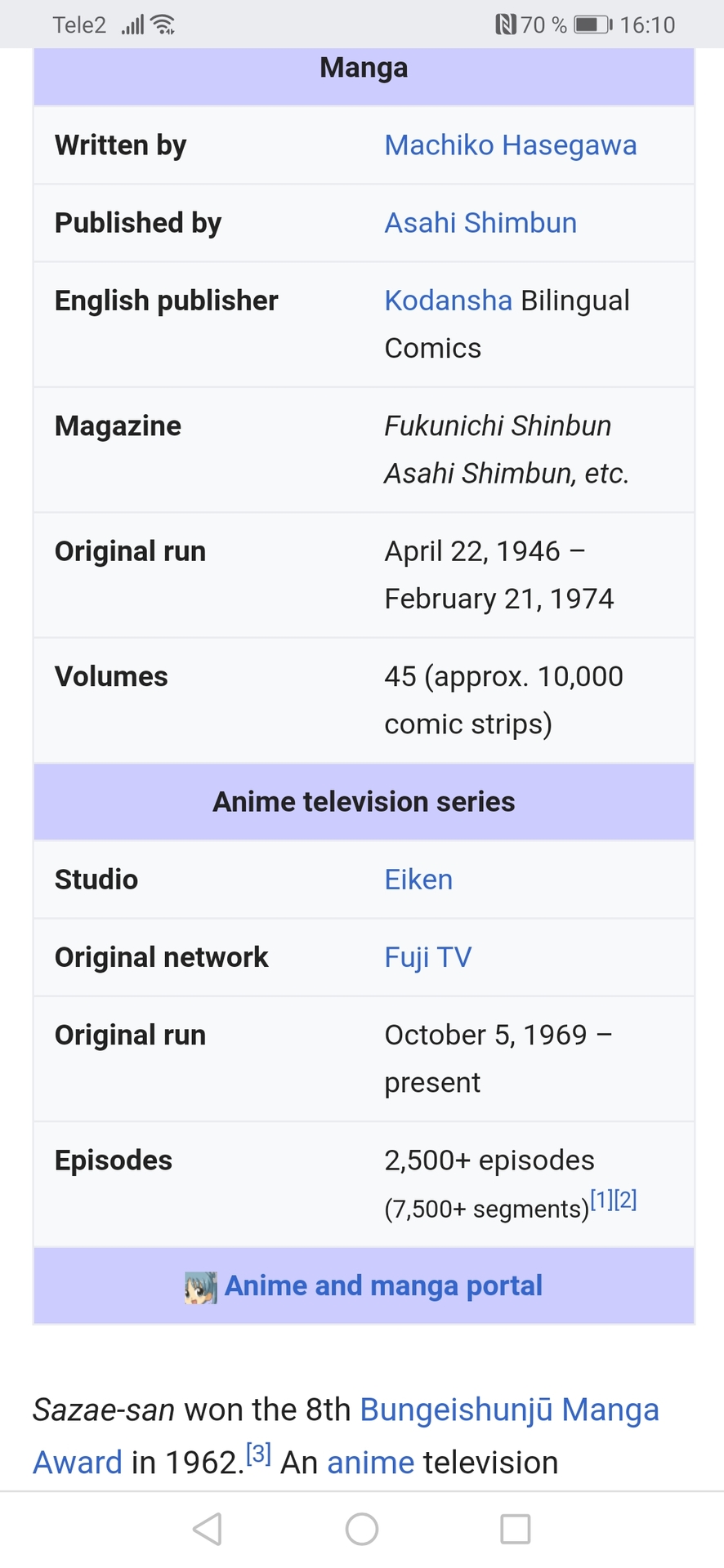Image resolution: width=724 pixels, height=1568 pixels.
Task: Open the Bungeishunjū Manga Award link
Action: tap(508, 1410)
